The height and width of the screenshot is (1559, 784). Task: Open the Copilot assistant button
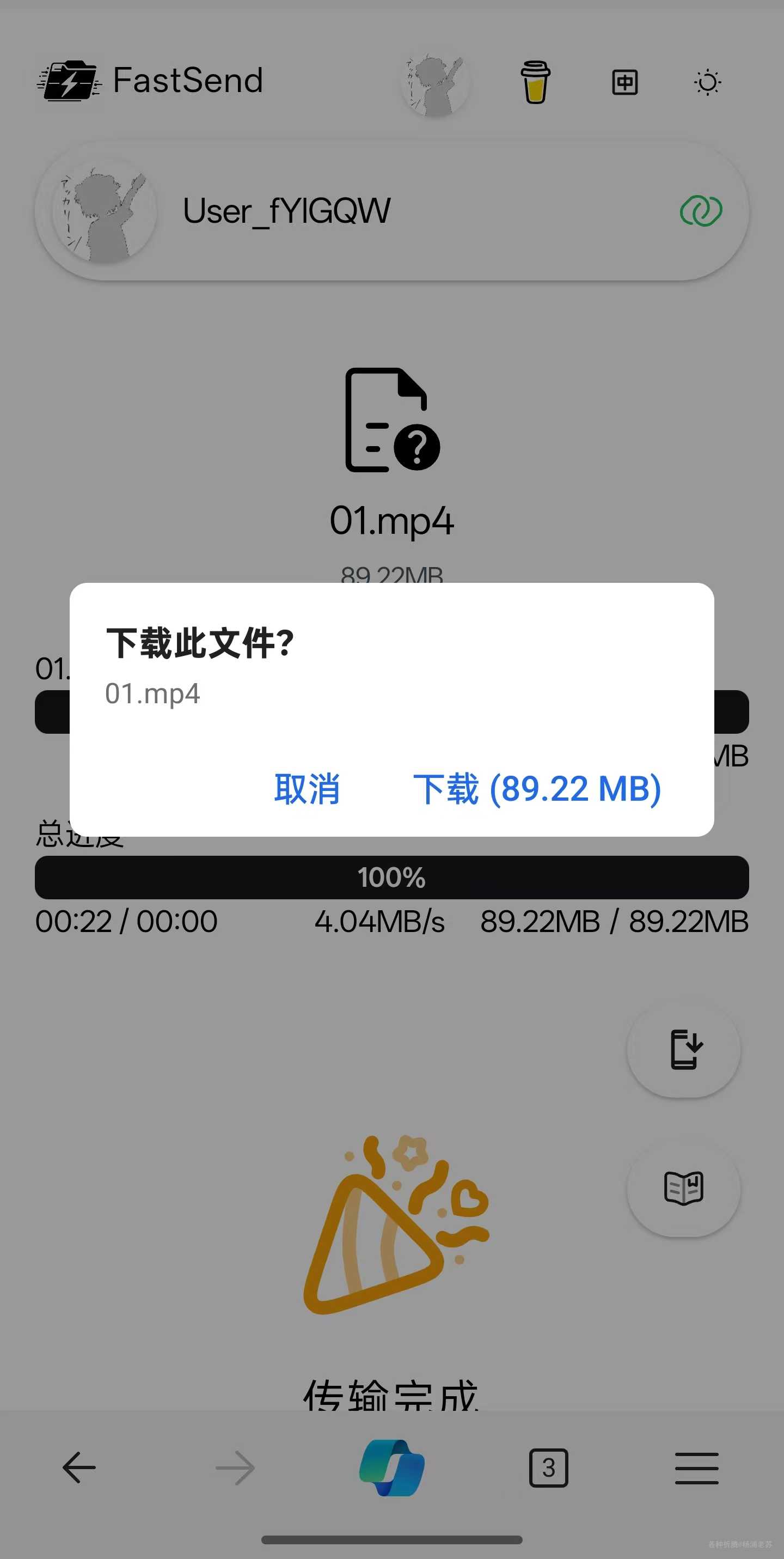pos(392,1467)
